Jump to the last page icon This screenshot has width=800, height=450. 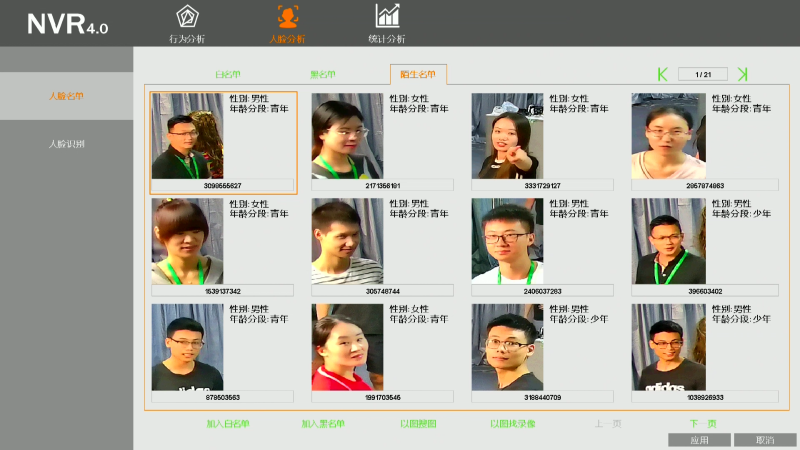coord(742,74)
